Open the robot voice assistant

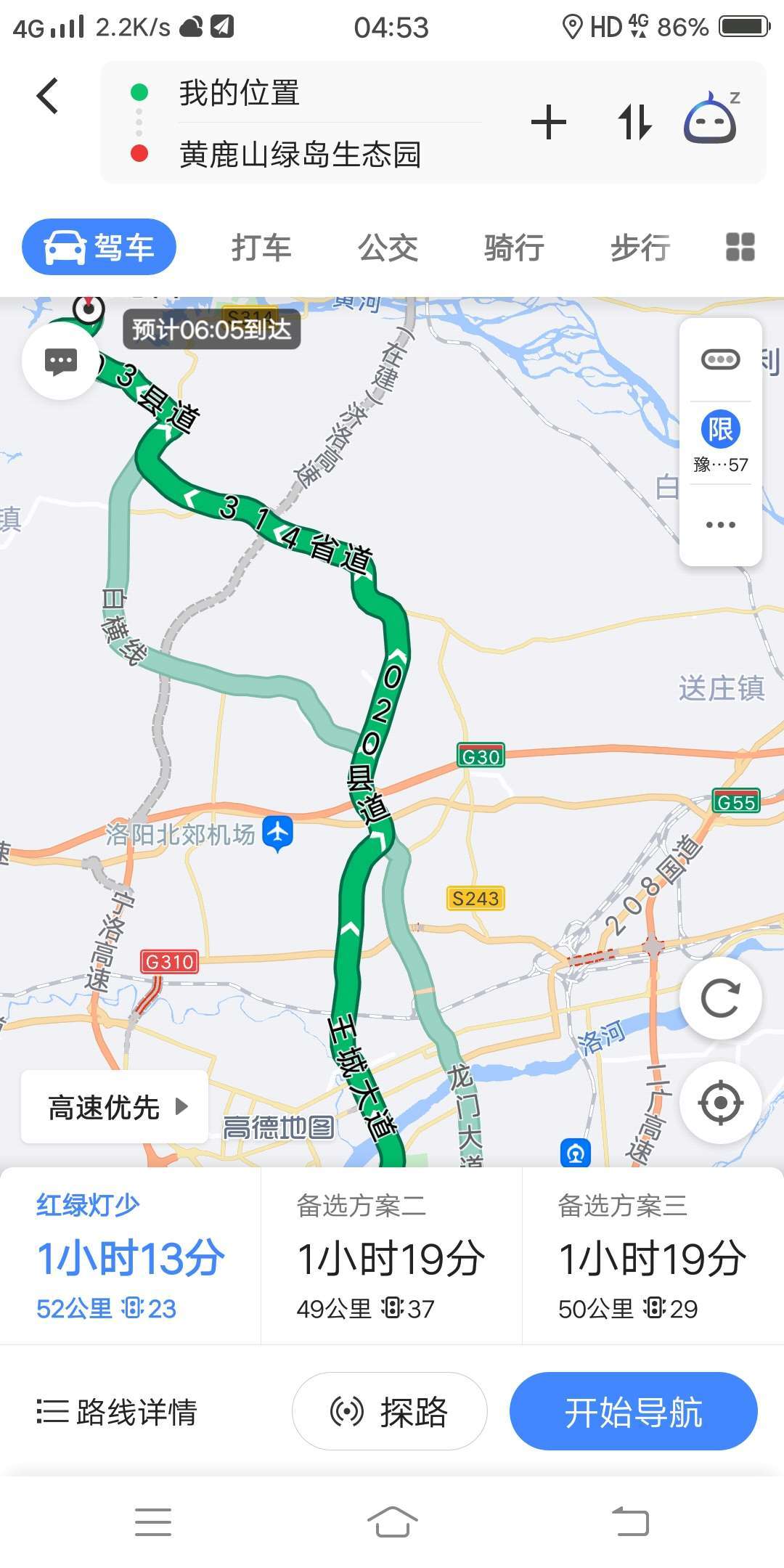click(x=711, y=118)
